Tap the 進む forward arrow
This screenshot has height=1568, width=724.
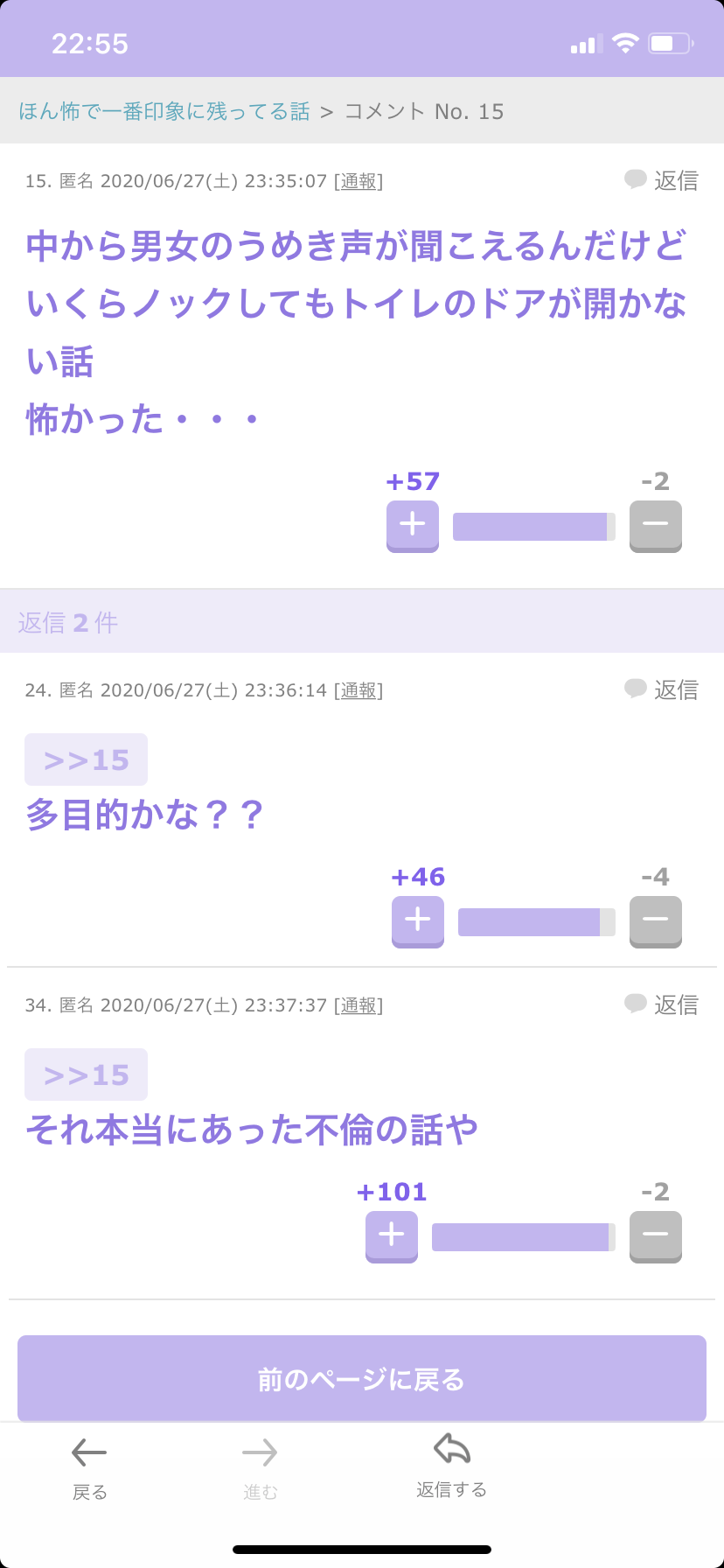[x=260, y=1468]
